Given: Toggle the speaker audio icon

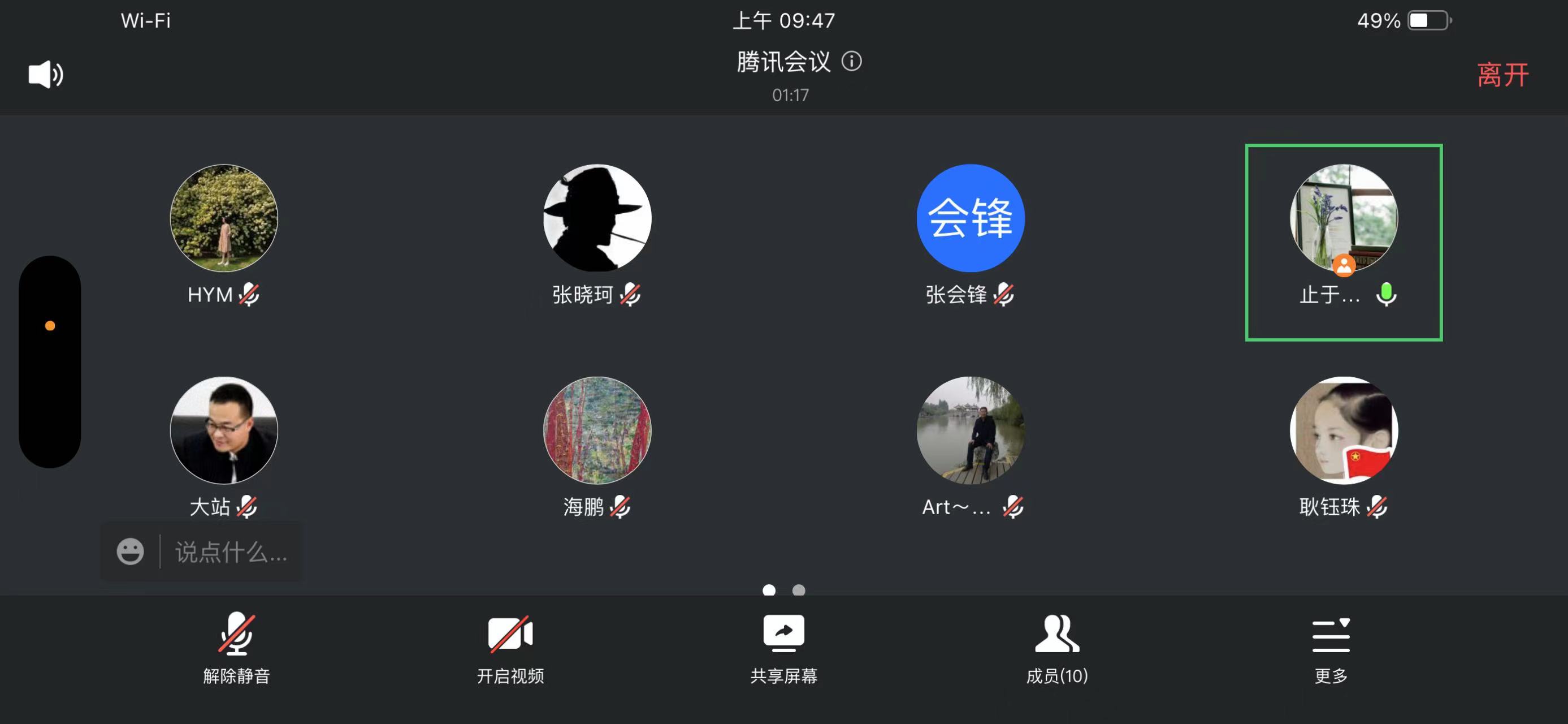Looking at the screenshot, I should [x=46, y=75].
